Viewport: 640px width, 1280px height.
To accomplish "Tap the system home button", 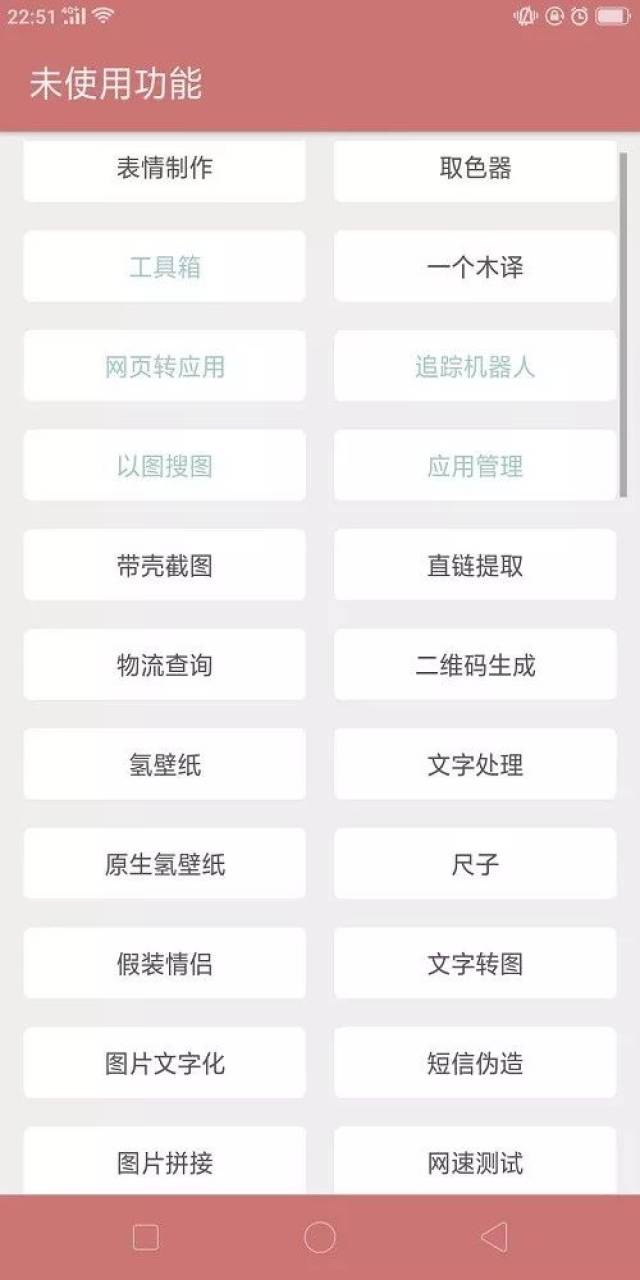I will click(x=320, y=1237).
